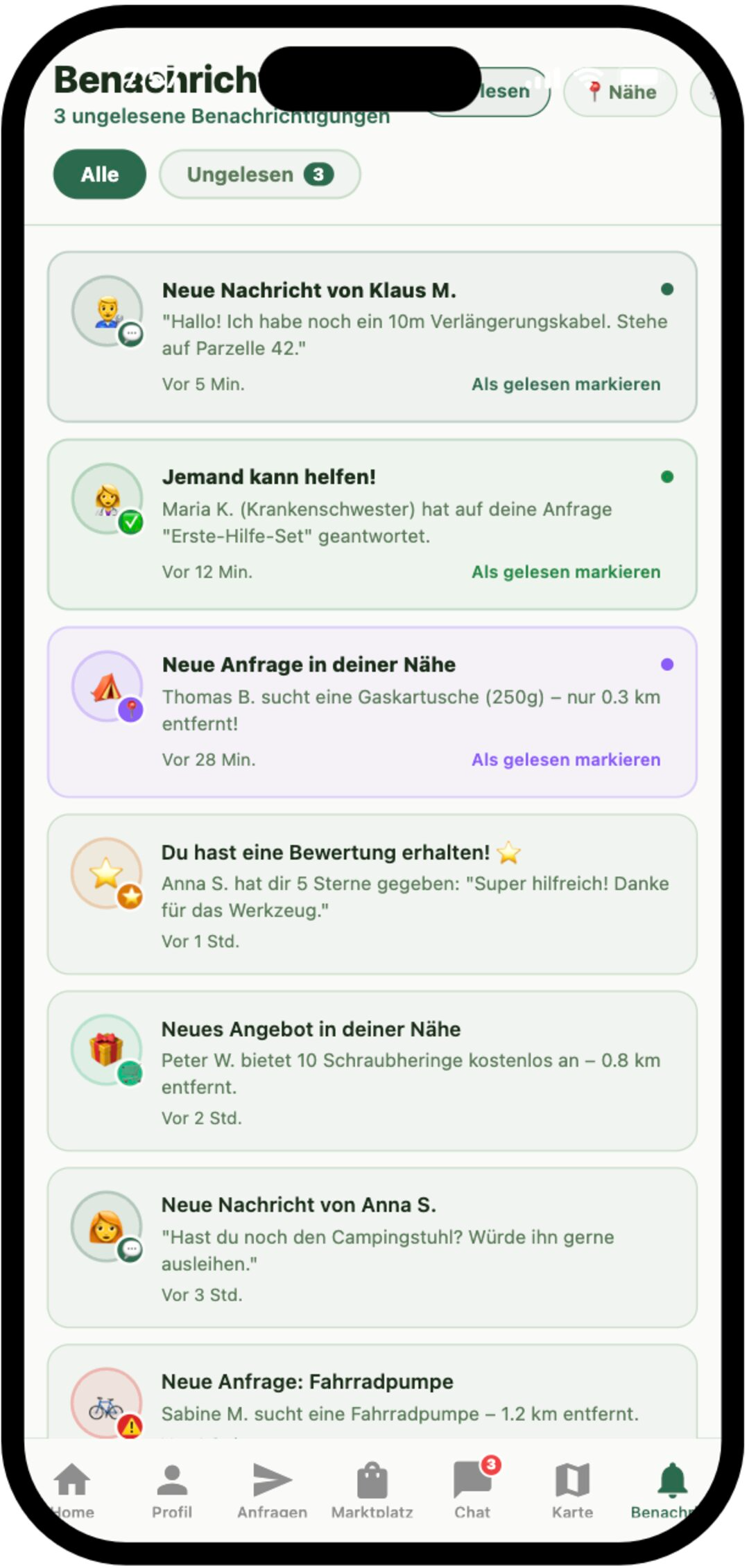Toggle the unread dot on Klaus M.'s message
Image resolution: width=749 pixels, height=1568 pixels.
[667, 290]
